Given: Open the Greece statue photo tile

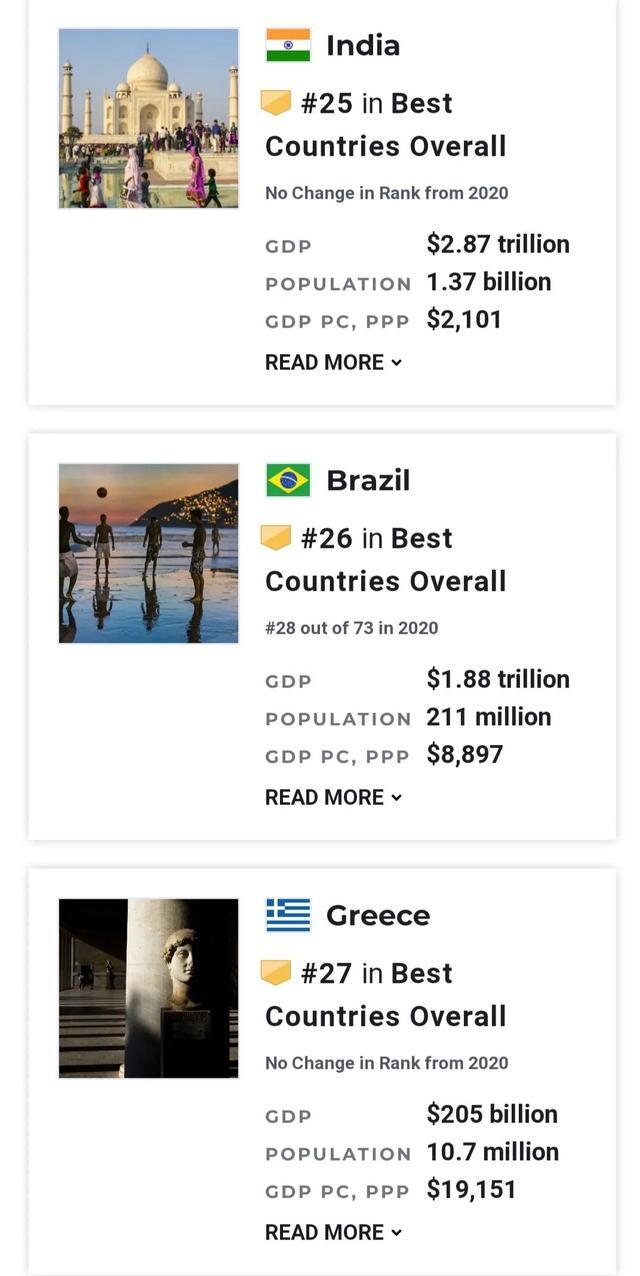Looking at the screenshot, I should (x=148, y=988).
